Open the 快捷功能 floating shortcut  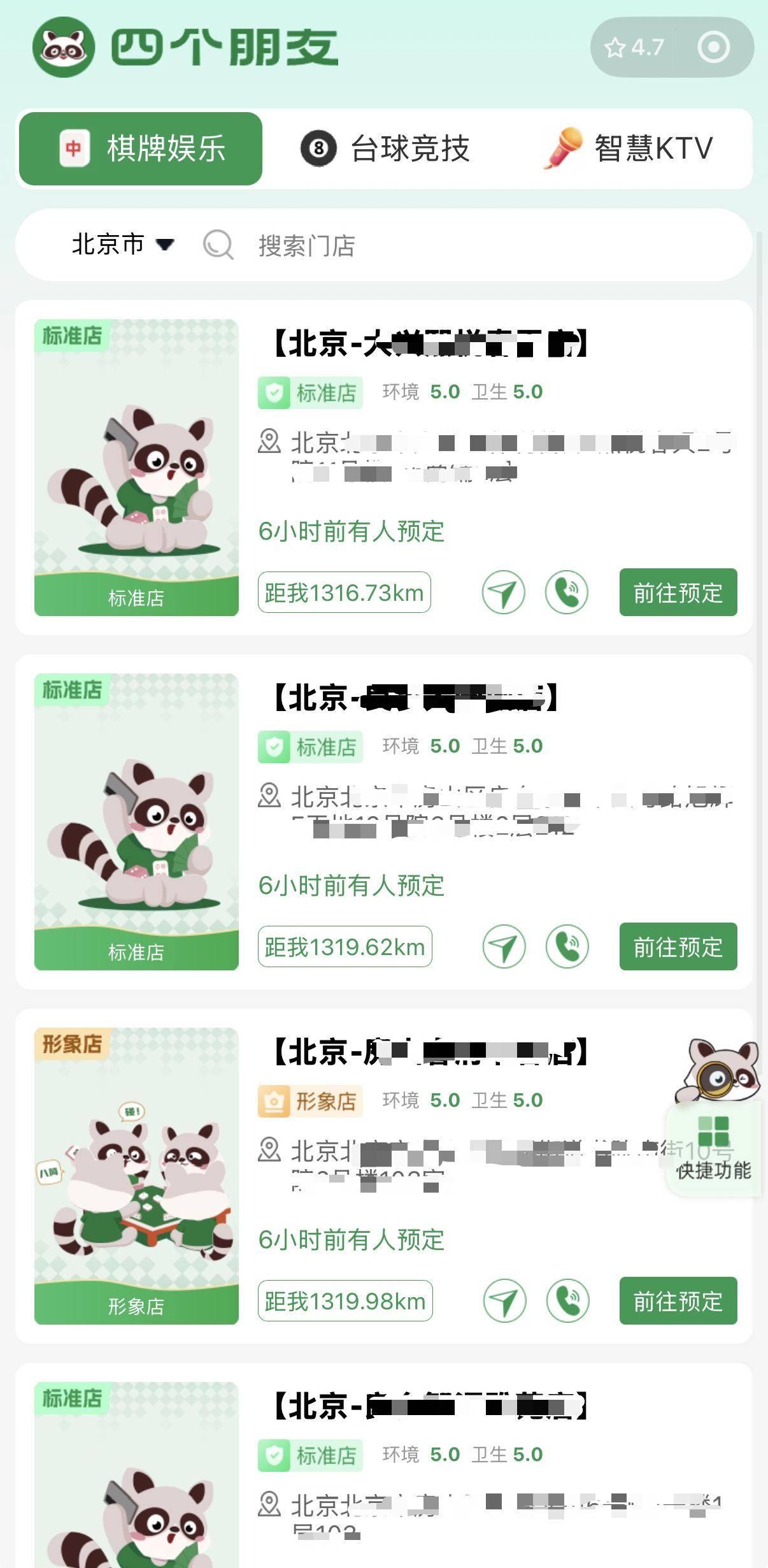click(x=713, y=1147)
